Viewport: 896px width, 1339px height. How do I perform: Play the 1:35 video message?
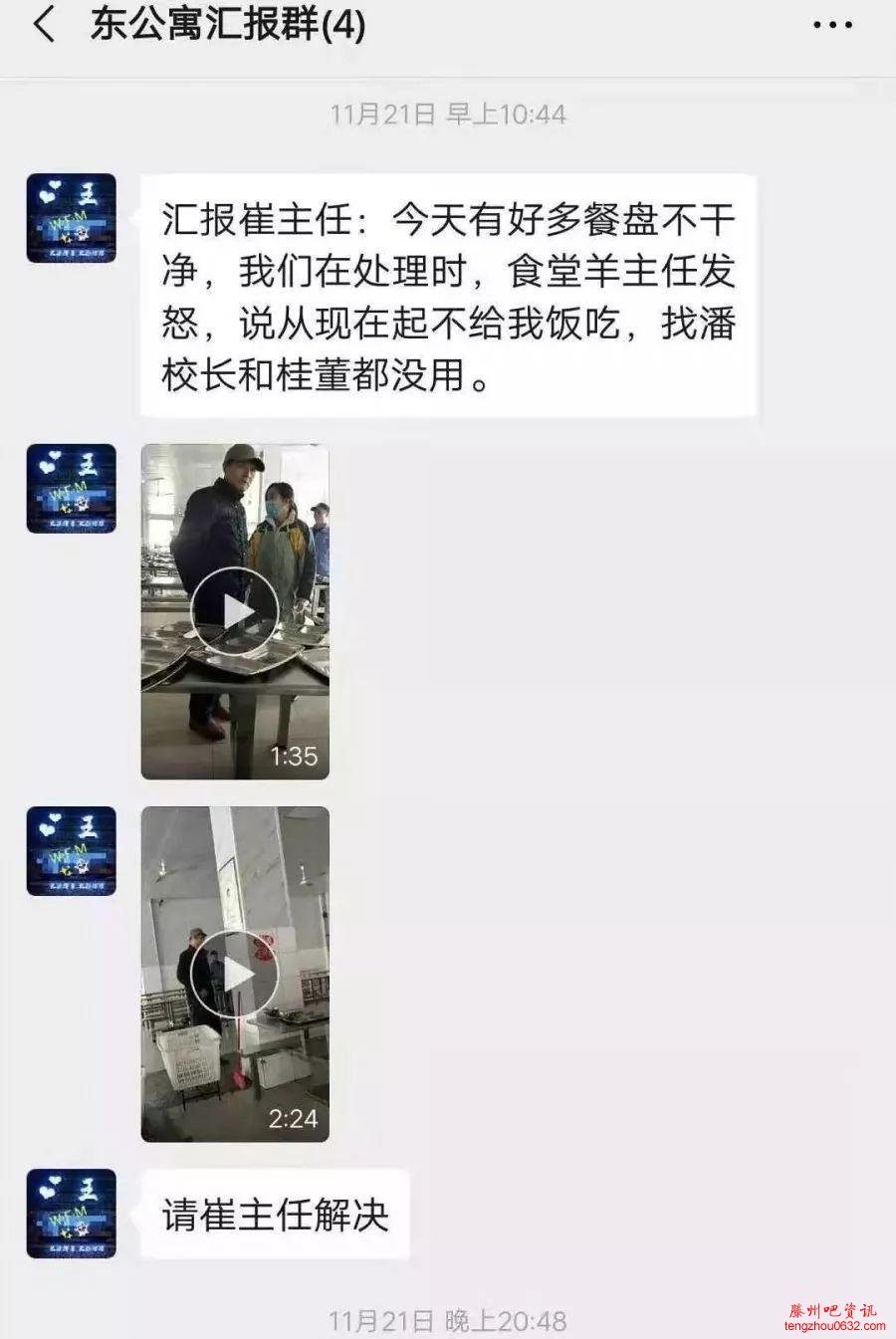(x=235, y=611)
